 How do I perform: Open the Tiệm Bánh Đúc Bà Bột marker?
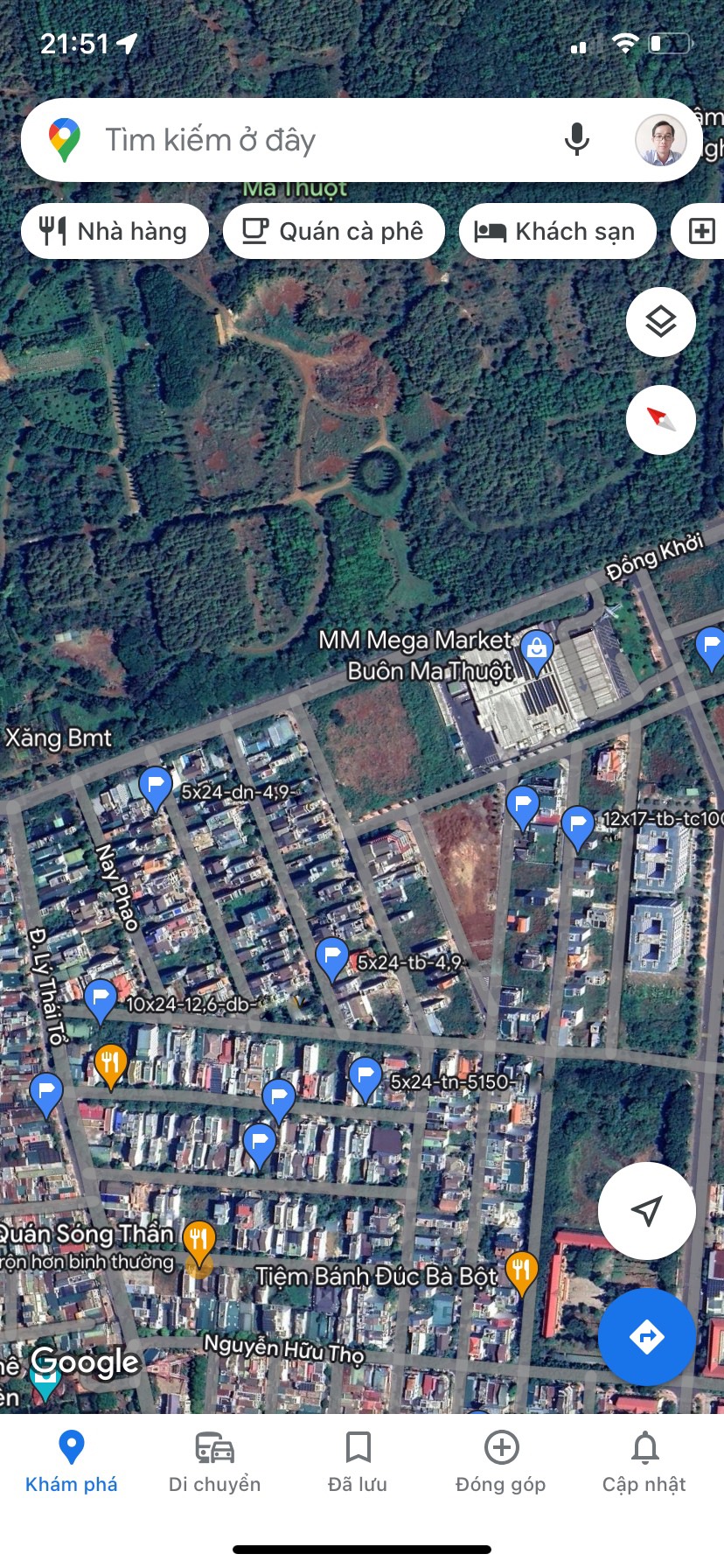[x=521, y=1274]
